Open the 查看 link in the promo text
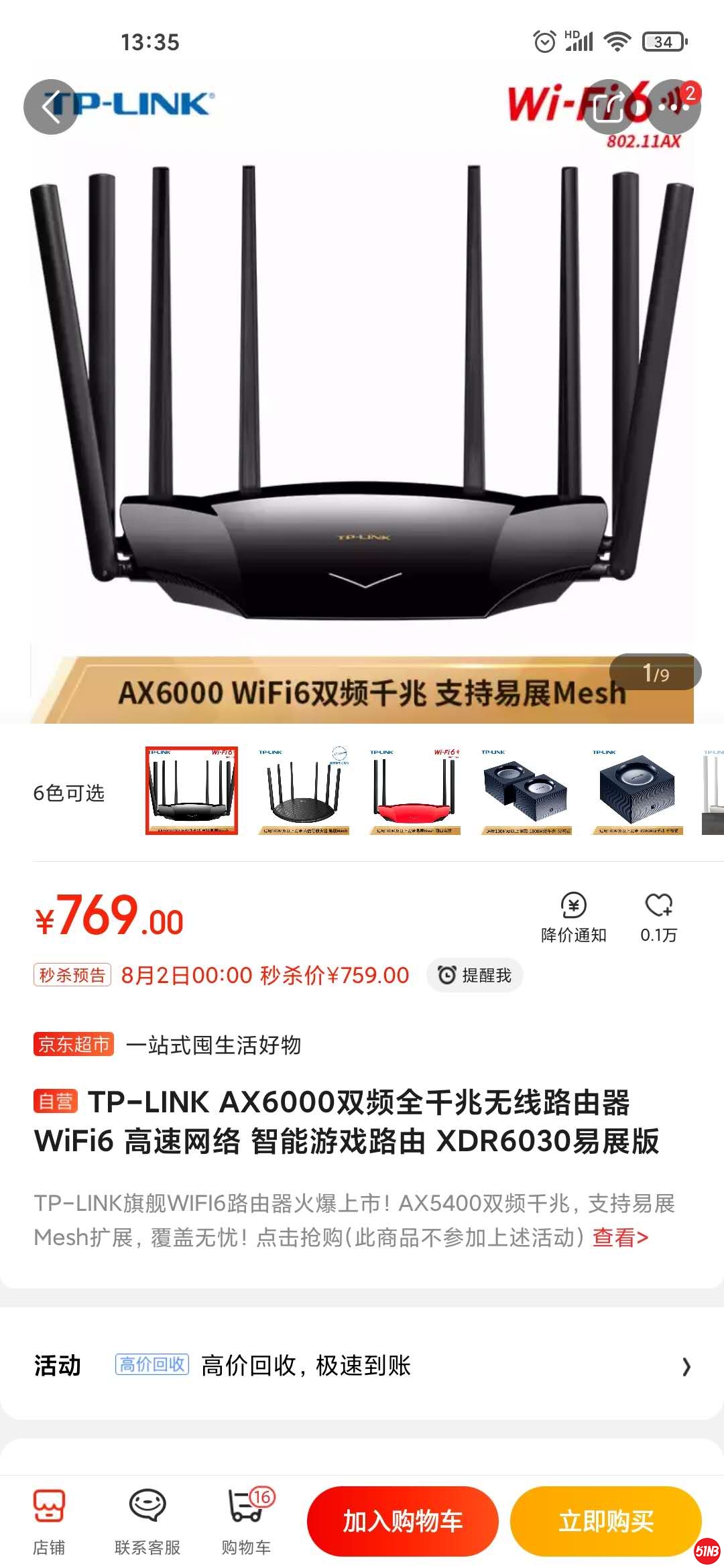Screen dimensions: 724x1568 (x=620, y=1237)
